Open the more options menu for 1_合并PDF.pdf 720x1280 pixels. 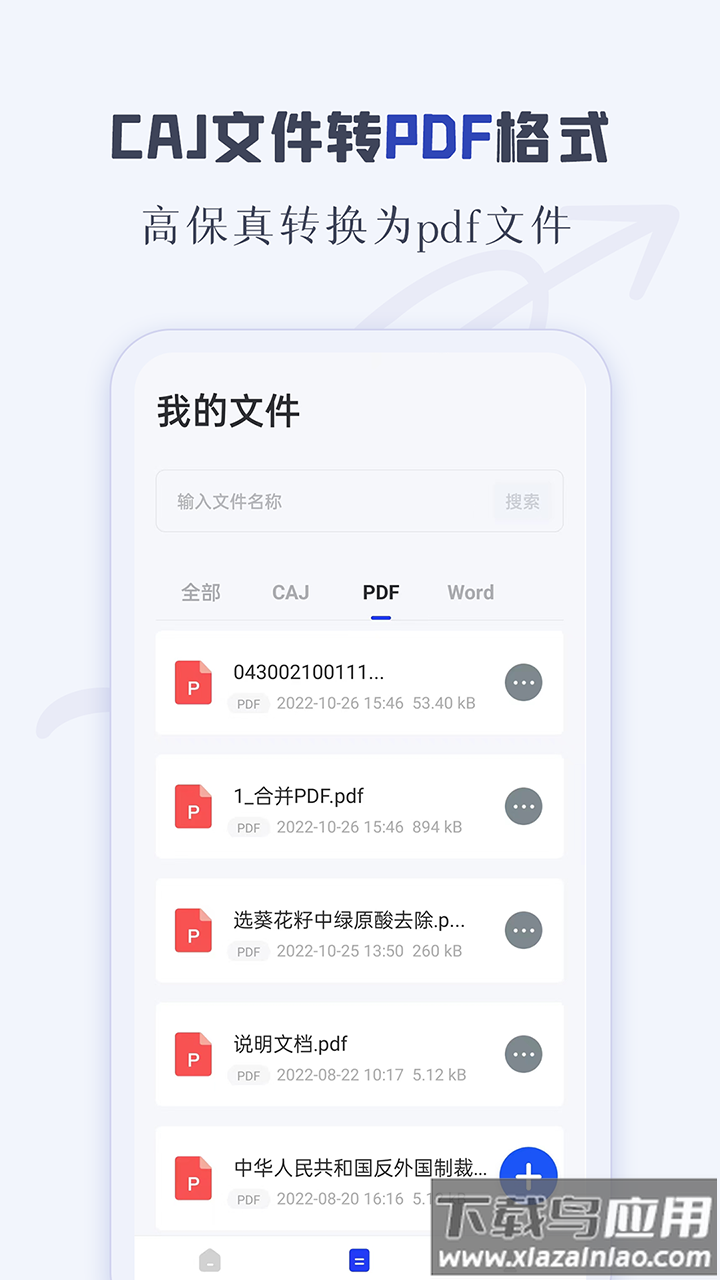pos(523,807)
